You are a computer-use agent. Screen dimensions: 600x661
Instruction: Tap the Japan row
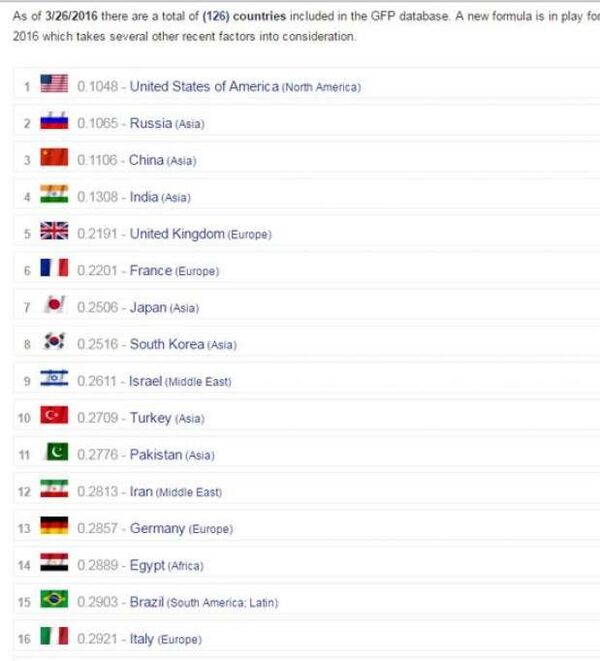point(148,308)
